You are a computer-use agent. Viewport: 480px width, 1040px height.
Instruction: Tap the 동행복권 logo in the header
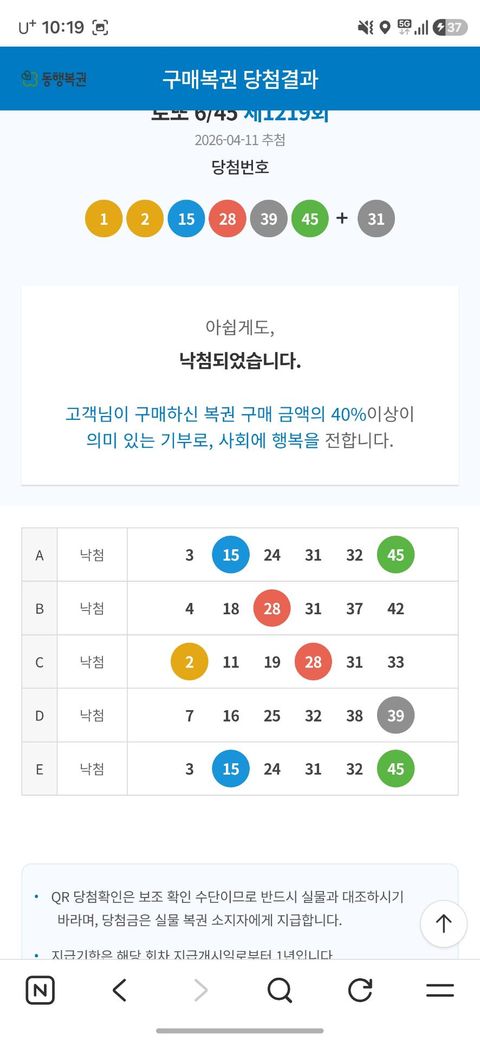tap(54, 79)
